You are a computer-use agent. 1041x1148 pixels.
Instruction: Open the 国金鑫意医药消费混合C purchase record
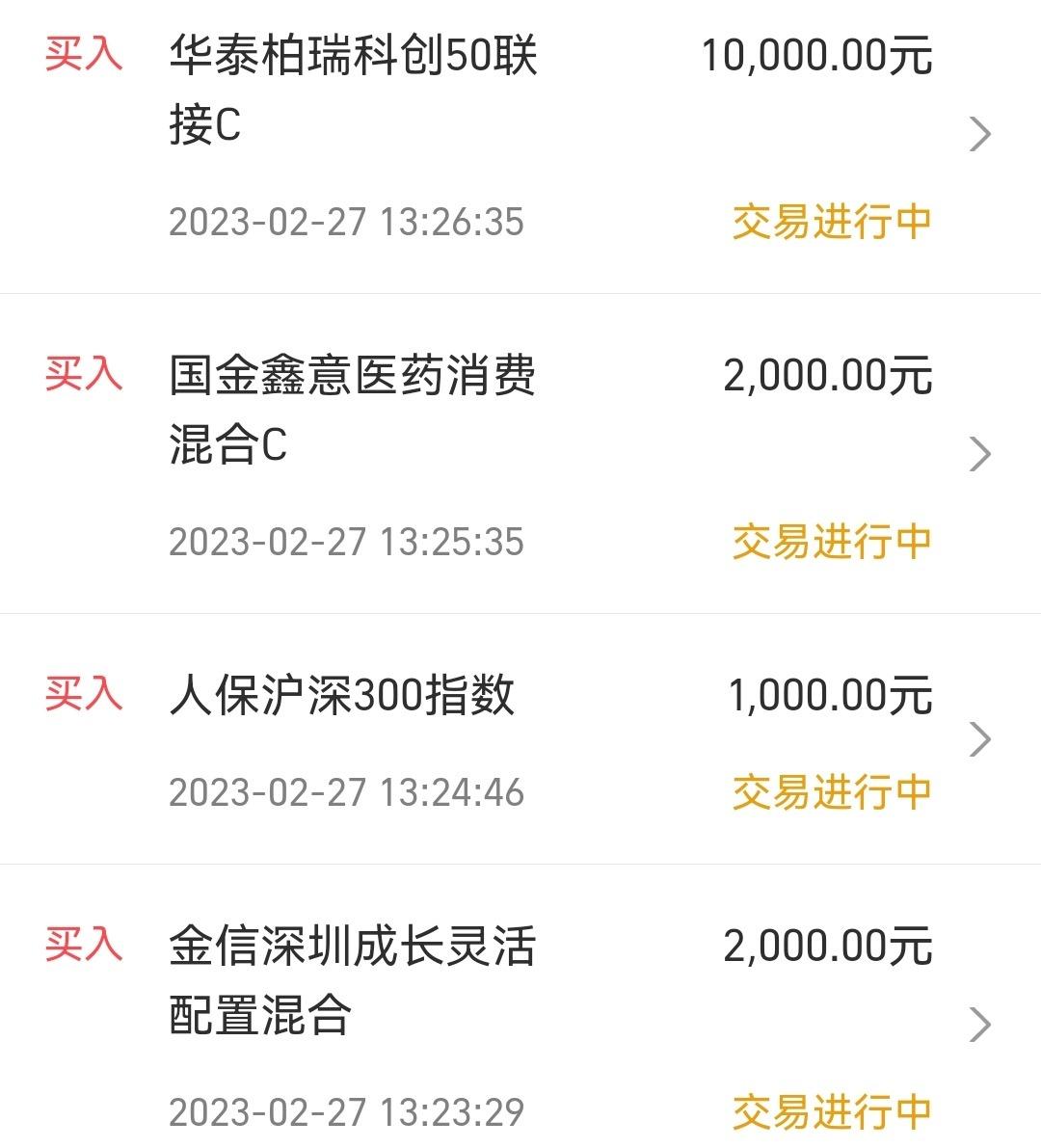(x=520, y=454)
